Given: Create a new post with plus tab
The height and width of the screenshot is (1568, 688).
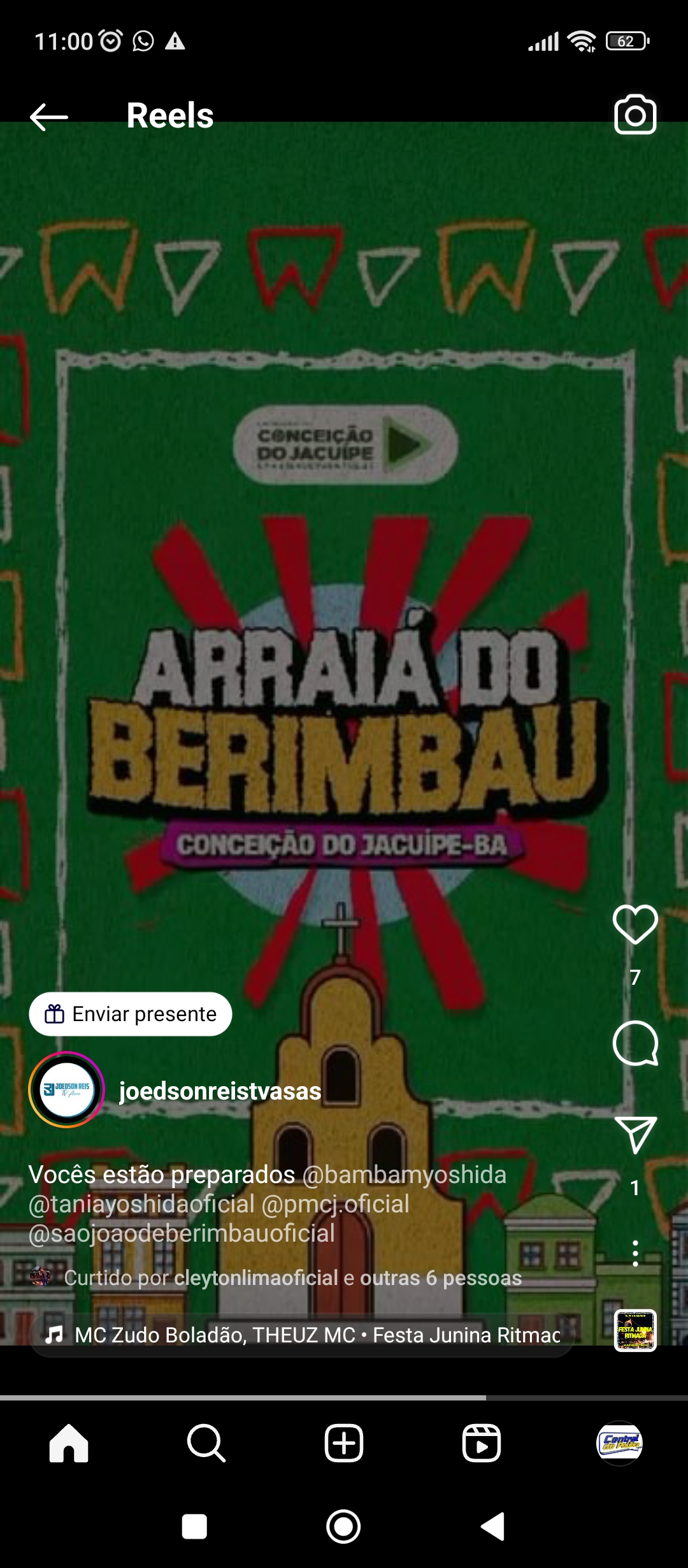Looking at the screenshot, I should coord(344,1443).
